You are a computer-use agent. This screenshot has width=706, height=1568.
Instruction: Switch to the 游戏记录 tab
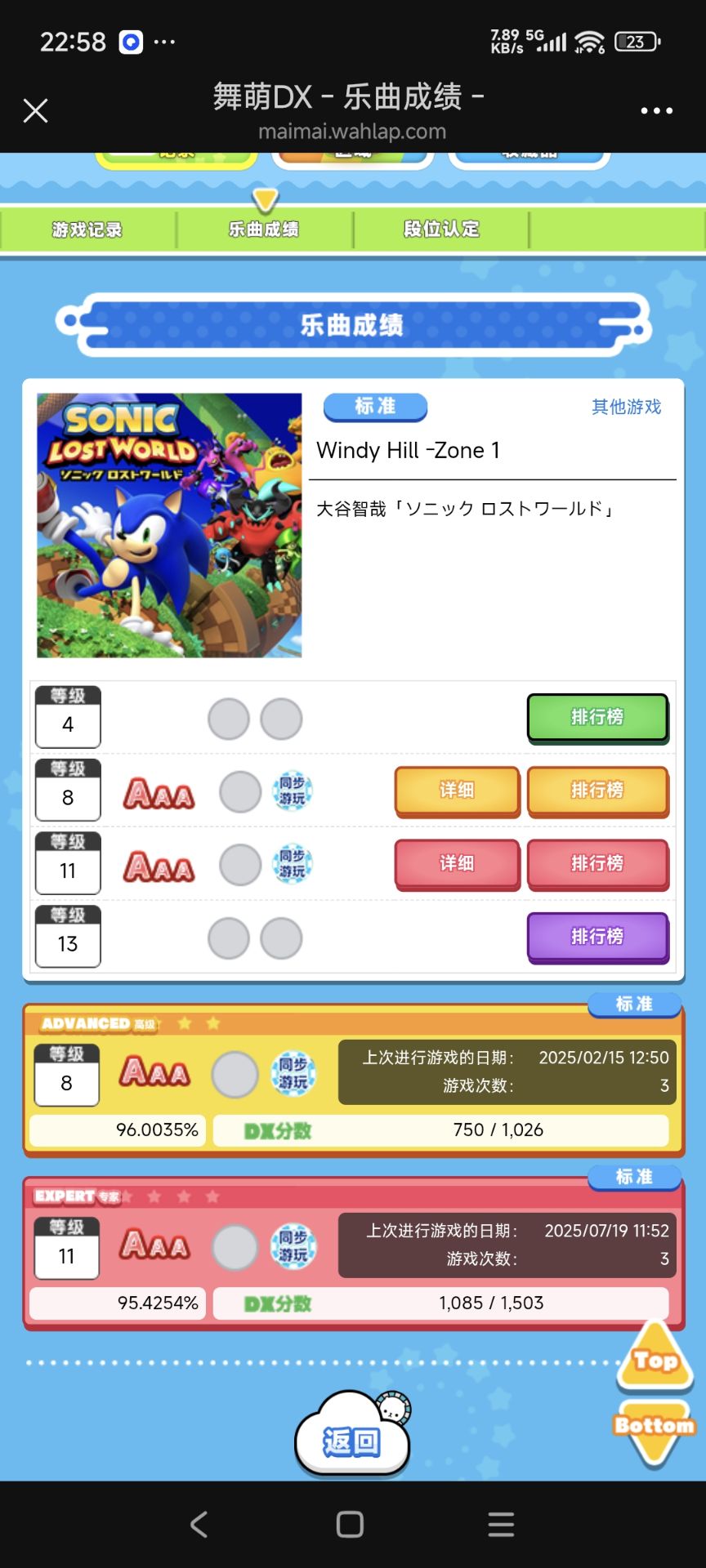(x=87, y=229)
